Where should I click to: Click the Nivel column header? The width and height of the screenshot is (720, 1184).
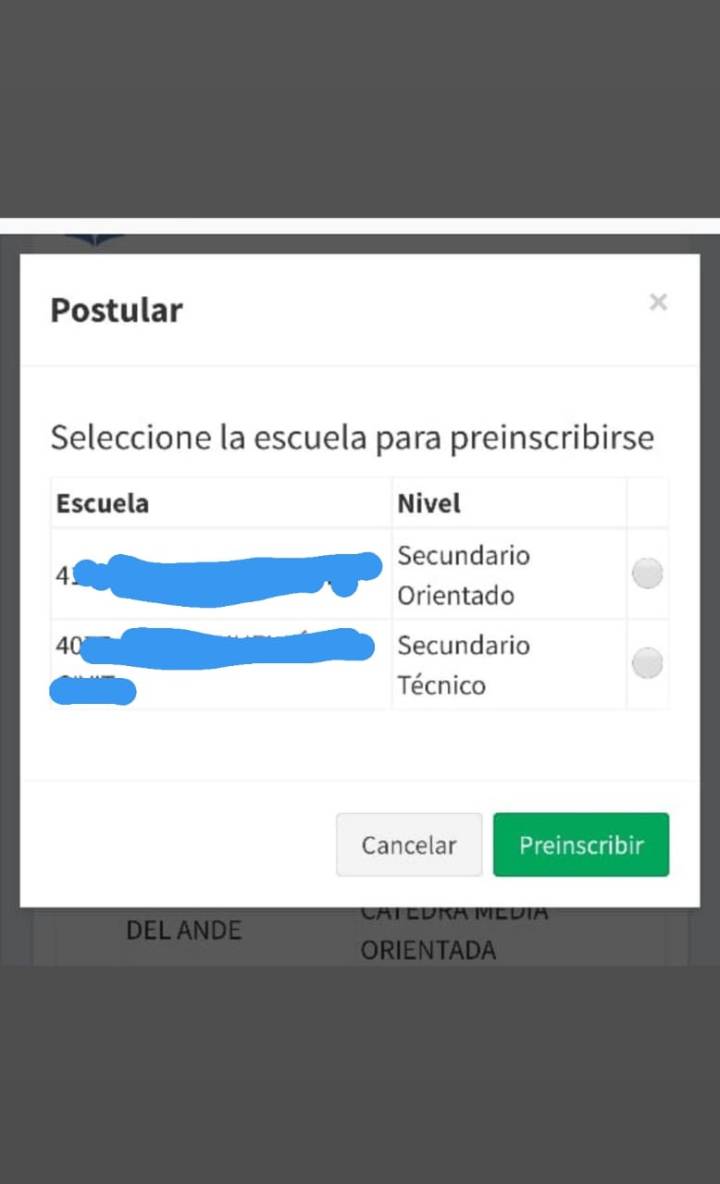pyautogui.click(x=428, y=503)
